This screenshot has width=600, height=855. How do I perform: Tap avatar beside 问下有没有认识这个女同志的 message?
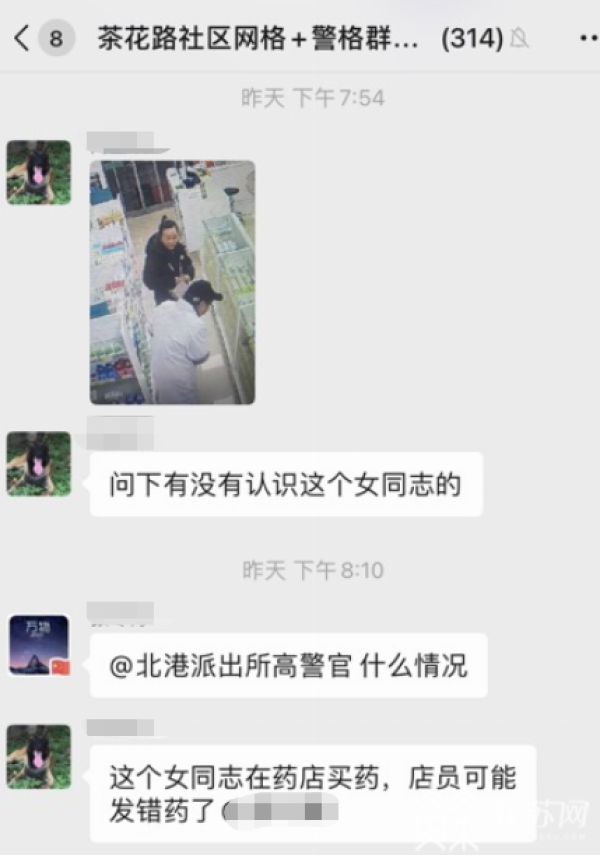pos(39,464)
